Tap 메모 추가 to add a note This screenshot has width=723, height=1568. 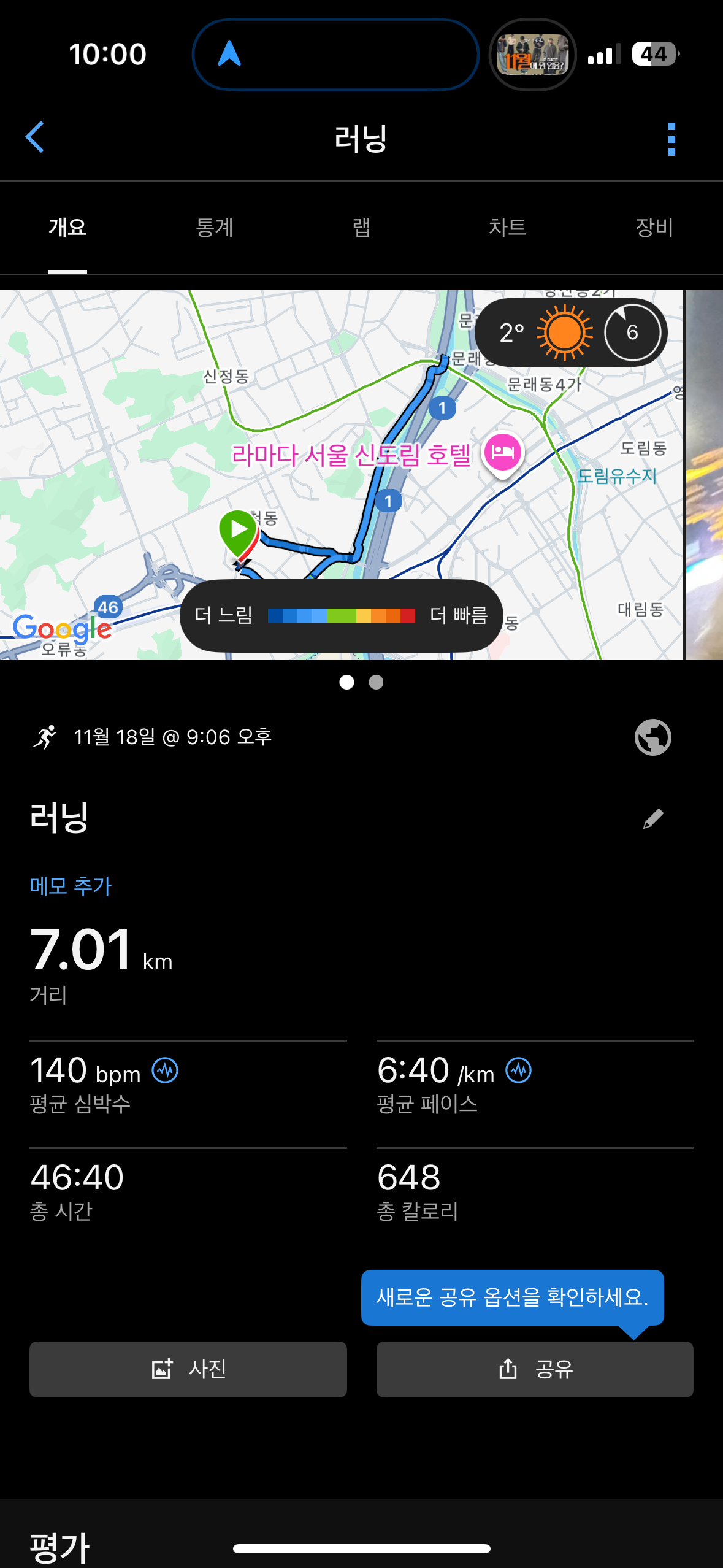[70, 885]
